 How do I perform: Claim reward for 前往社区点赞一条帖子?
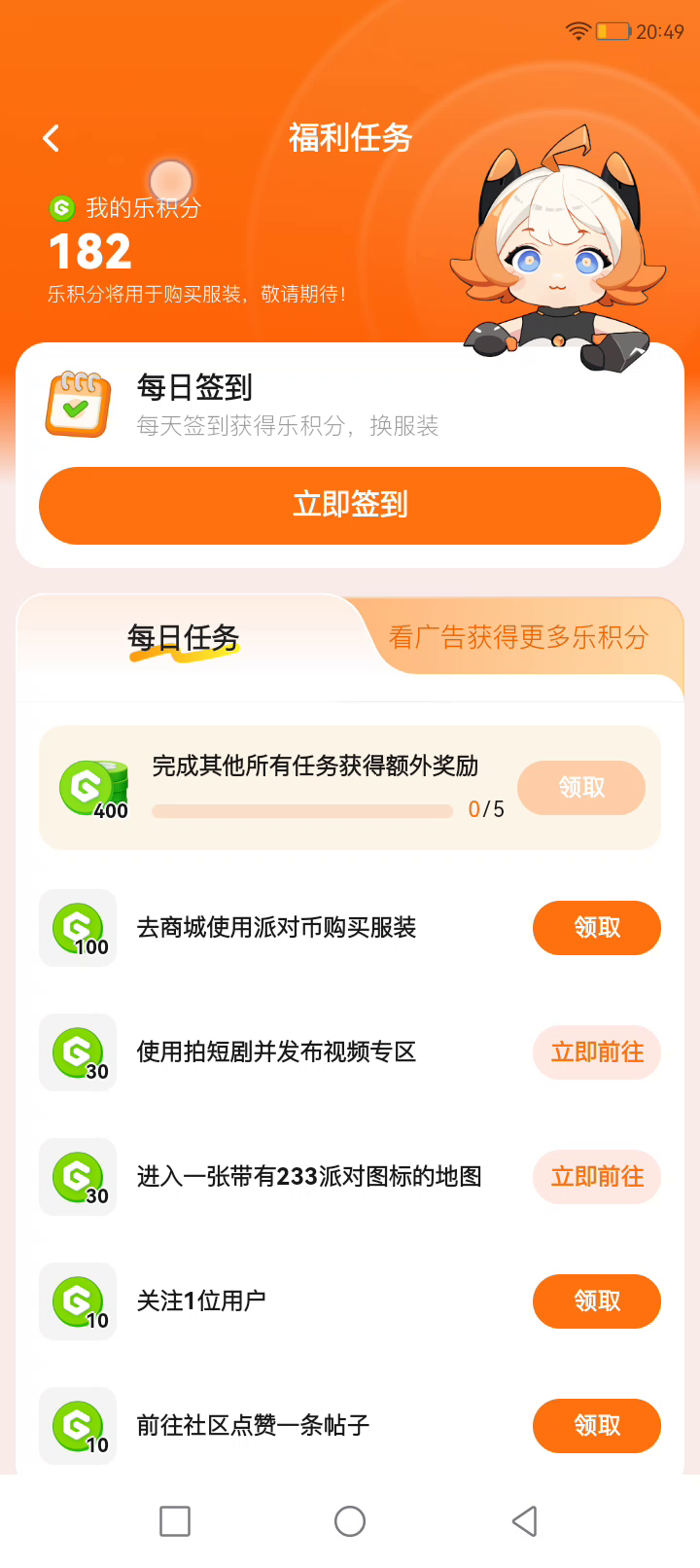[596, 1426]
